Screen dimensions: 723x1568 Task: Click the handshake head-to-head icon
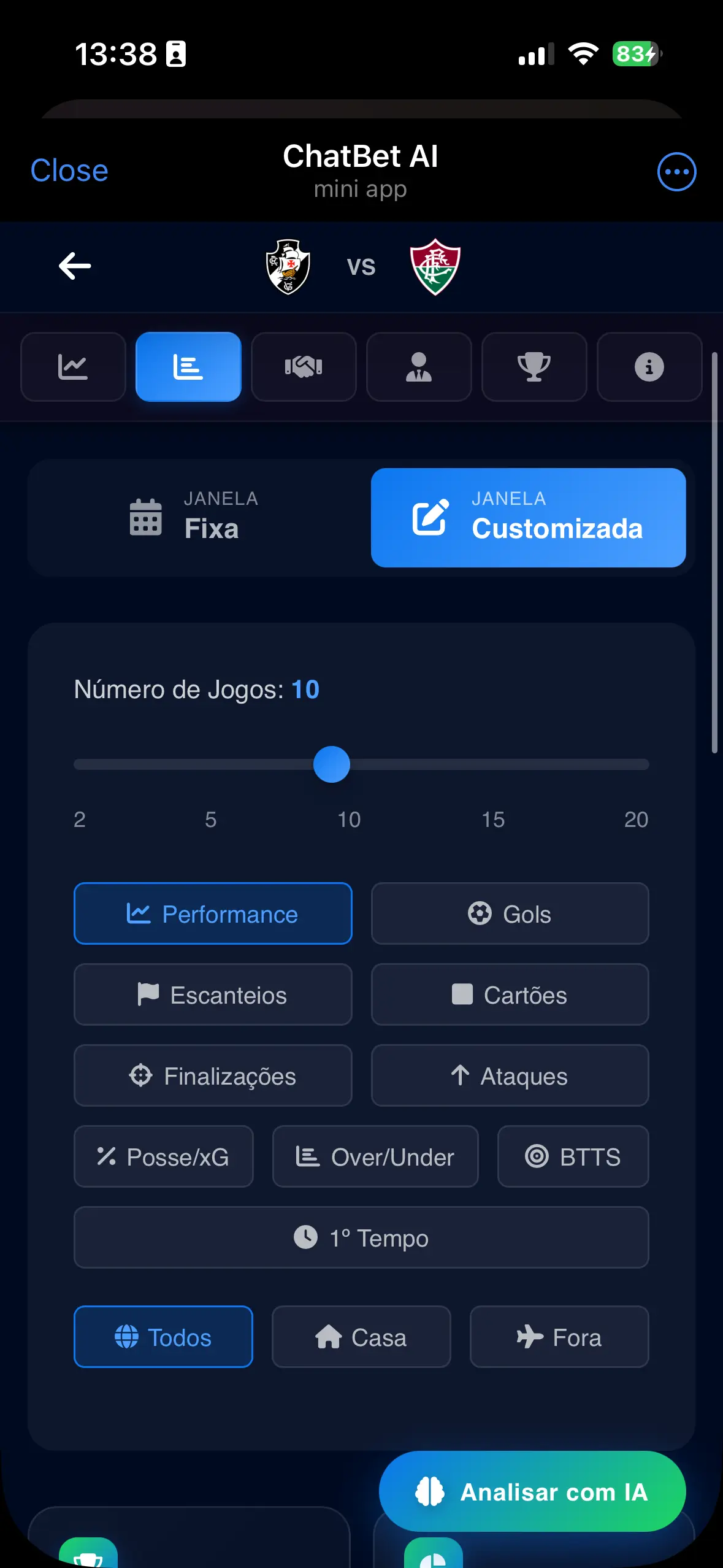(303, 366)
